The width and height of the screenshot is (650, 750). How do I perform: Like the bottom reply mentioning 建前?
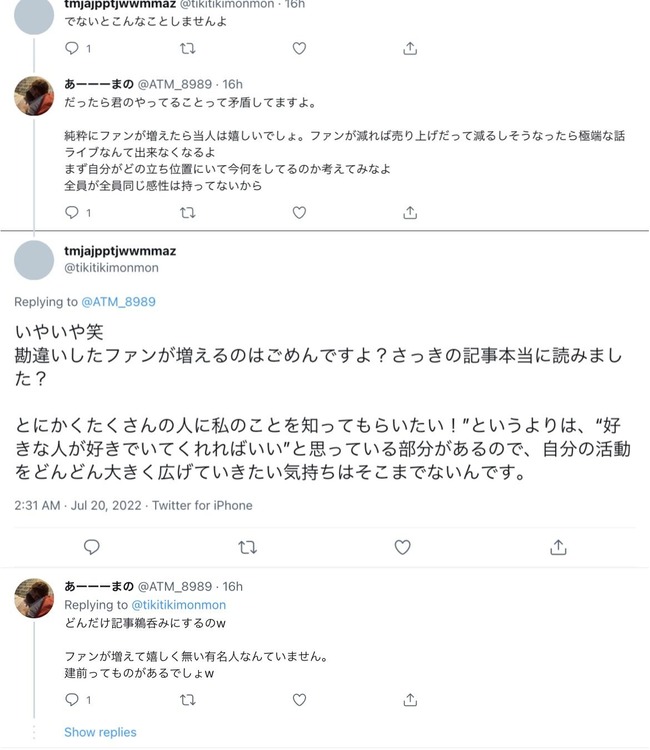tap(299, 700)
